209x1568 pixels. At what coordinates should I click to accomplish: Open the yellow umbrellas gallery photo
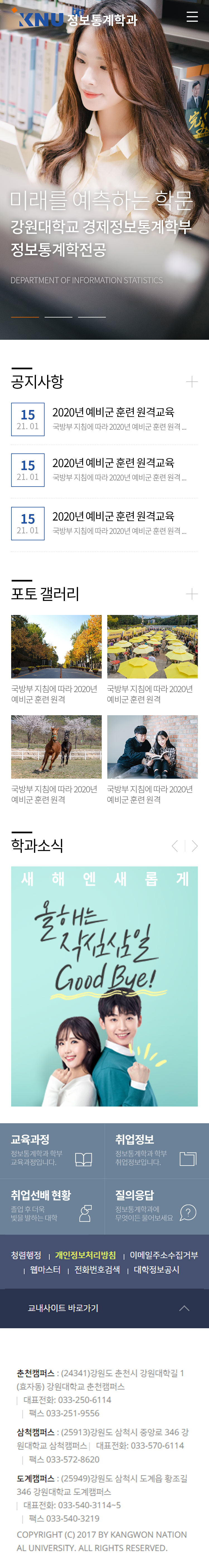[x=152, y=646]
